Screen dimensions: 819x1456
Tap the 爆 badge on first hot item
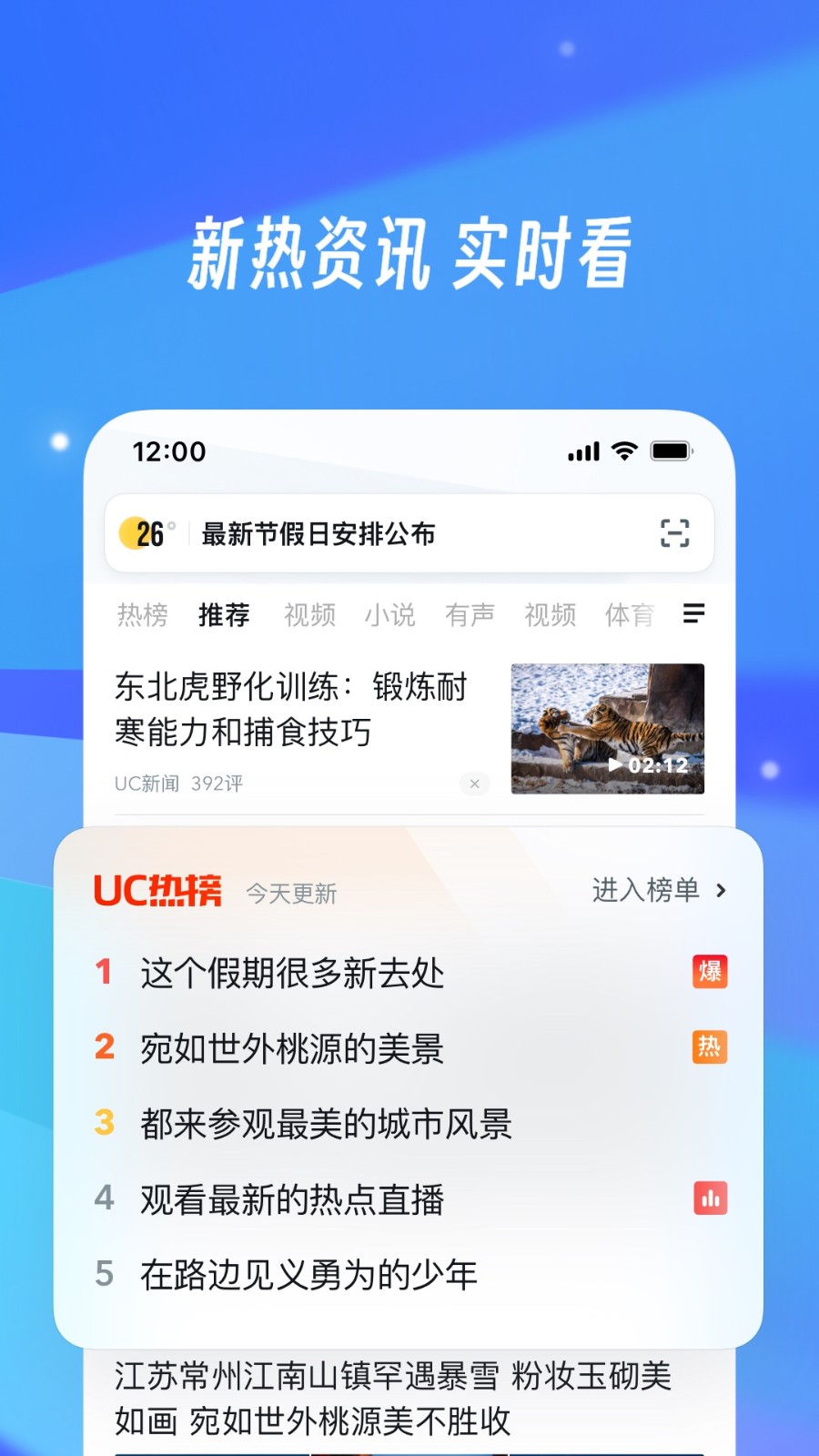click(710, 972)
